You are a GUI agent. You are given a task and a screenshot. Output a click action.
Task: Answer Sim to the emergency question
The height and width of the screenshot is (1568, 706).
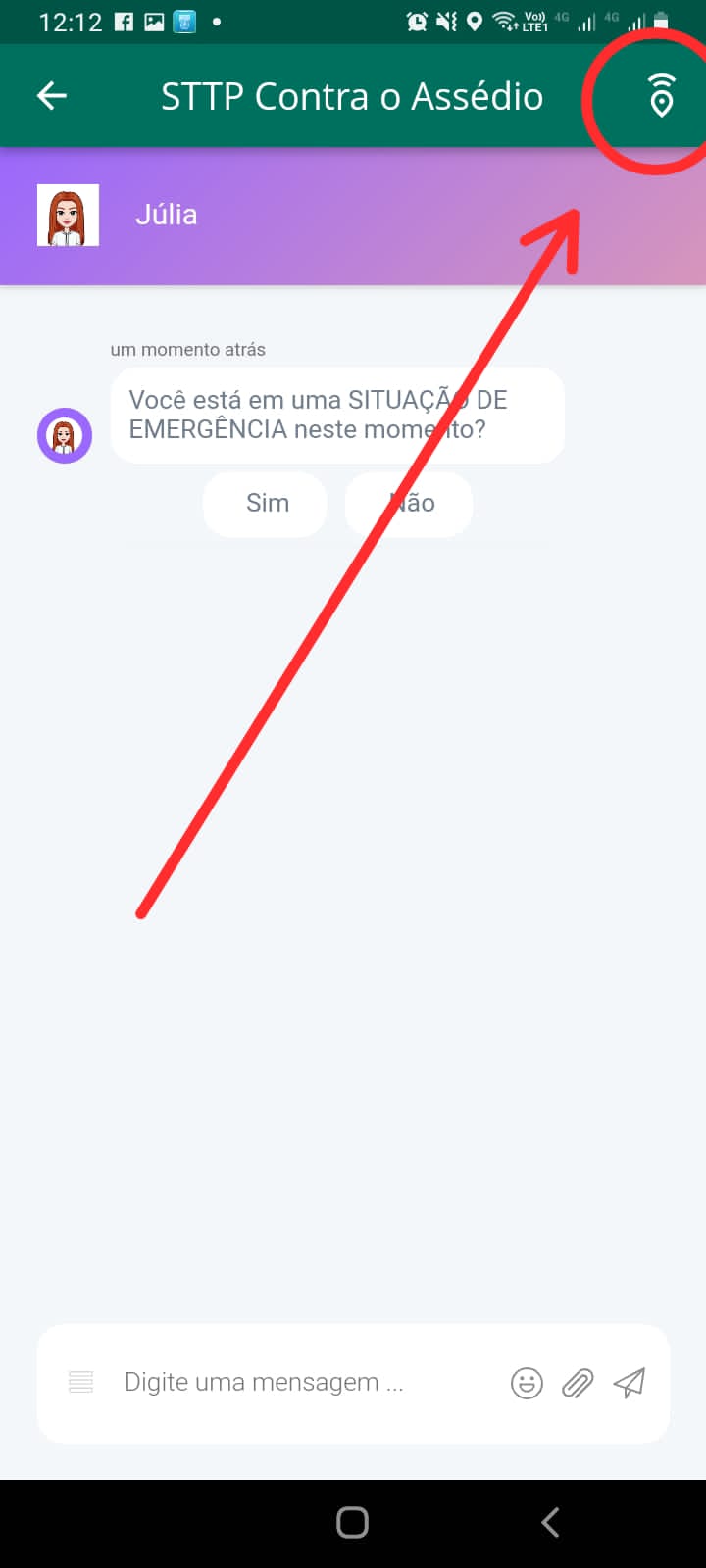(266, 504)
